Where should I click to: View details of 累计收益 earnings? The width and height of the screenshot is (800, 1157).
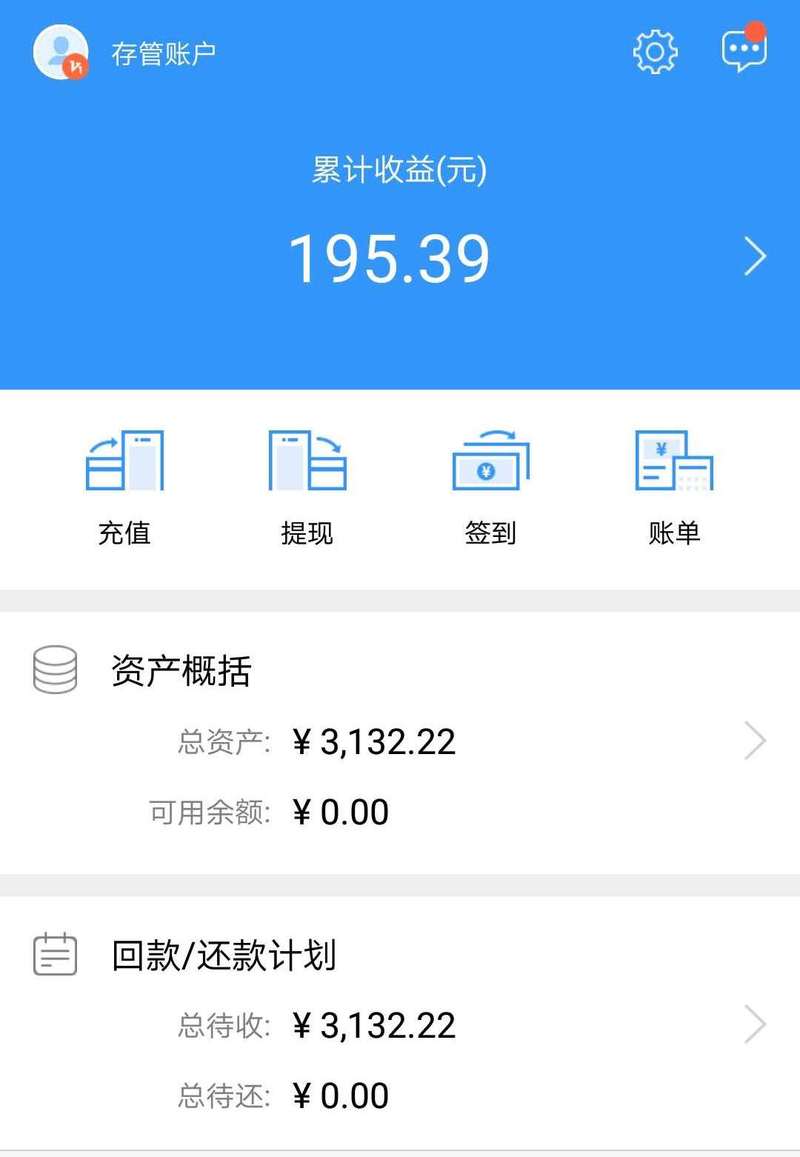755,257
